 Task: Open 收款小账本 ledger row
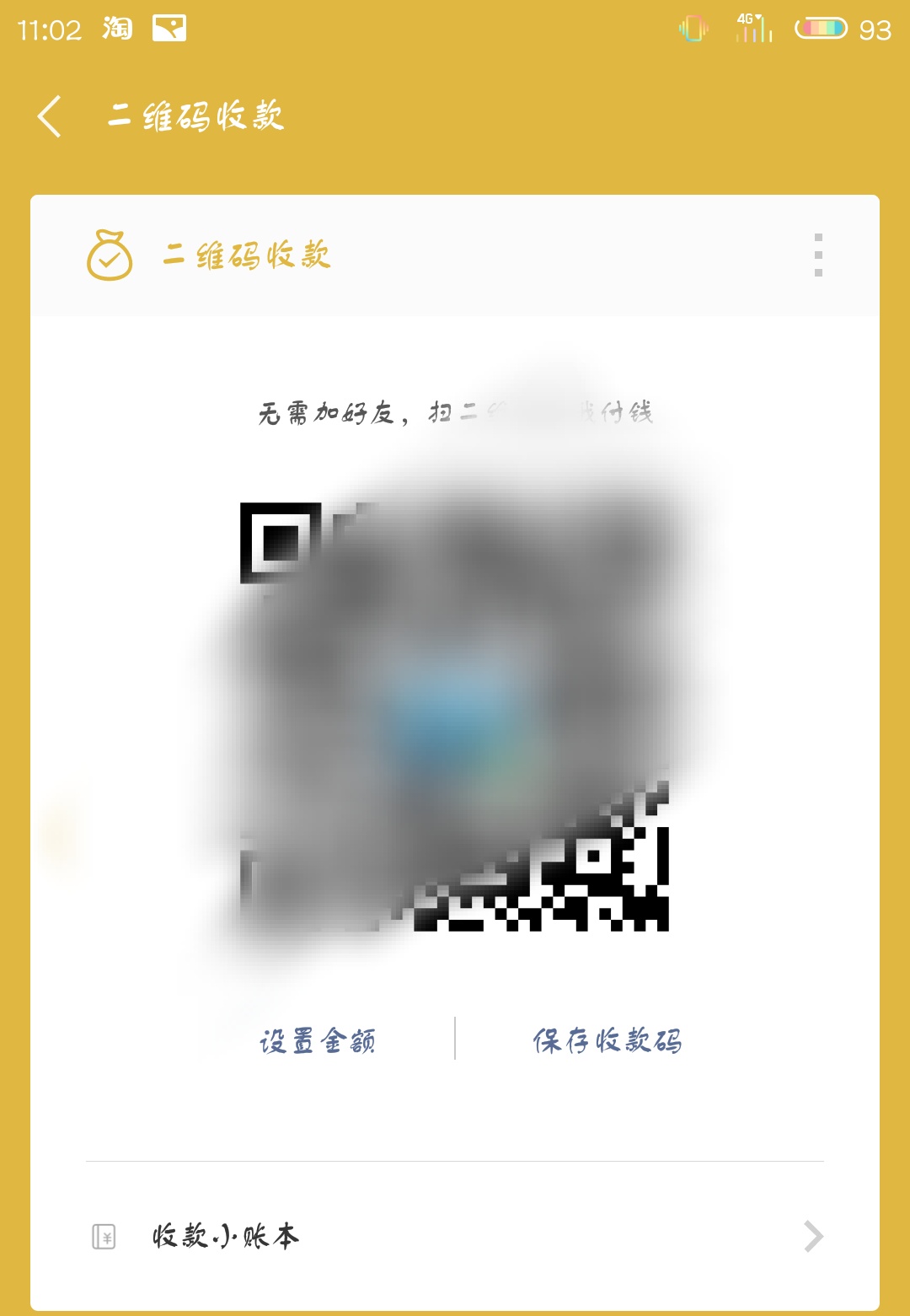point(455,1237)
